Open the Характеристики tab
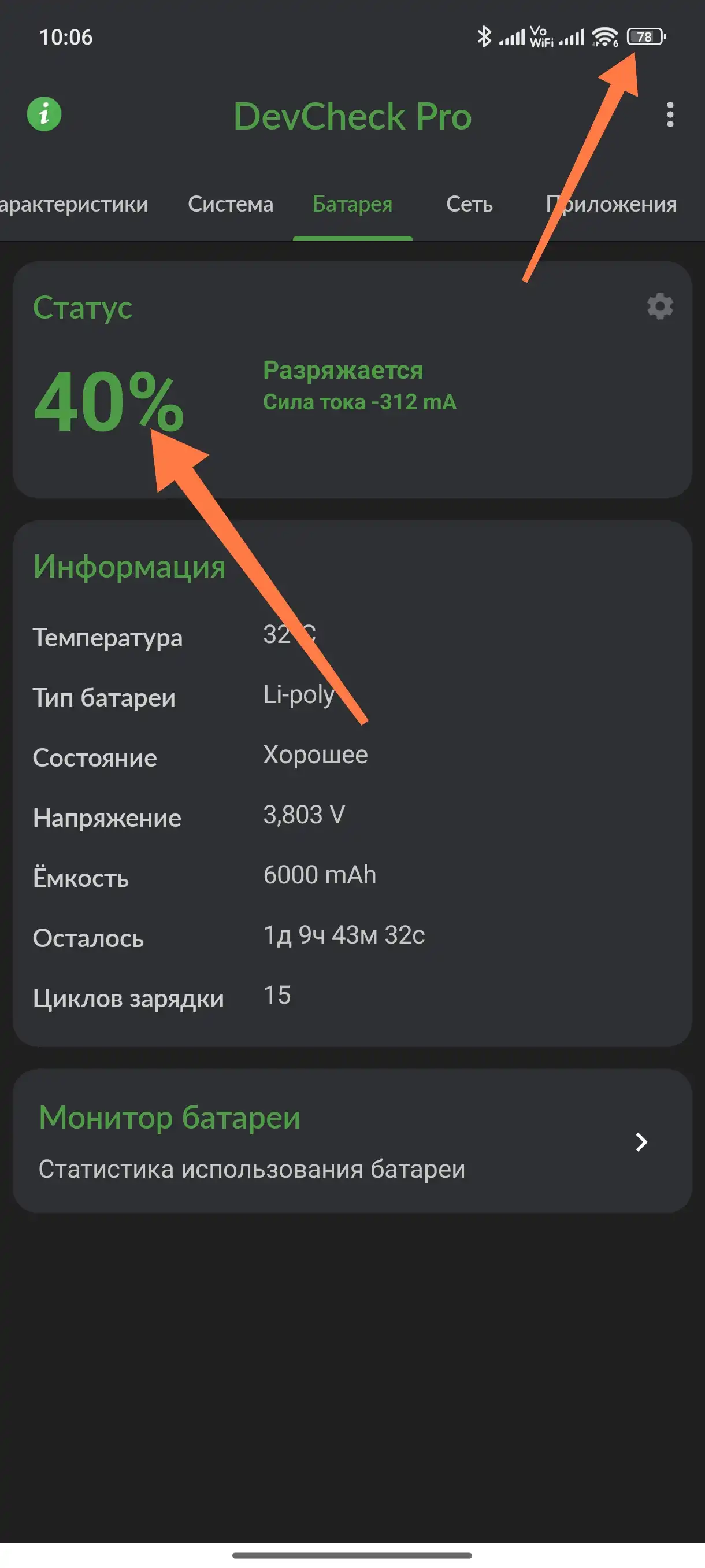The image size is (705, 1568). 73,204
